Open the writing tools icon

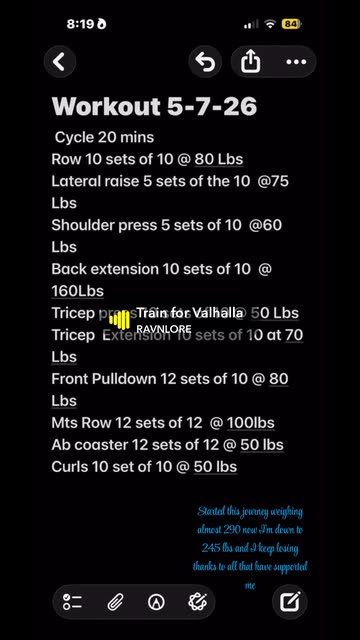pyautogui.click(x=198, y=602)
